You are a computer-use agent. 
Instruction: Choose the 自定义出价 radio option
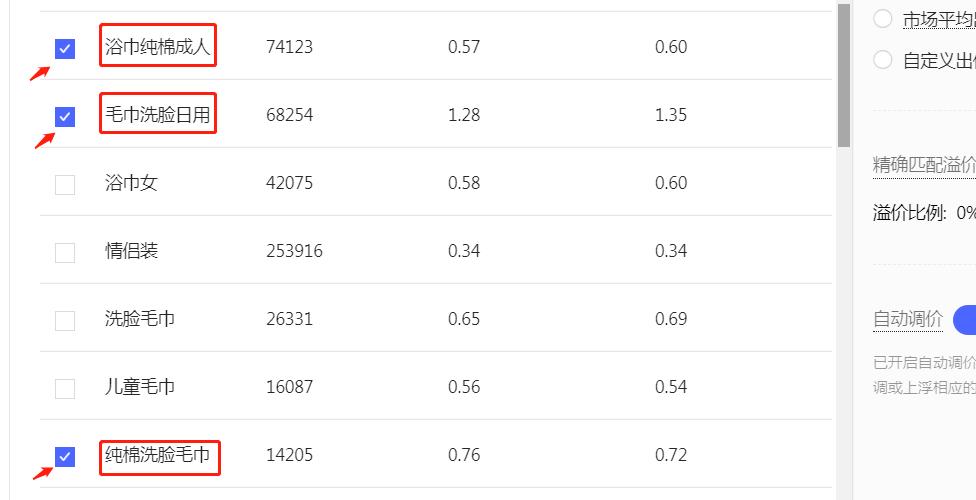(883, 60)
